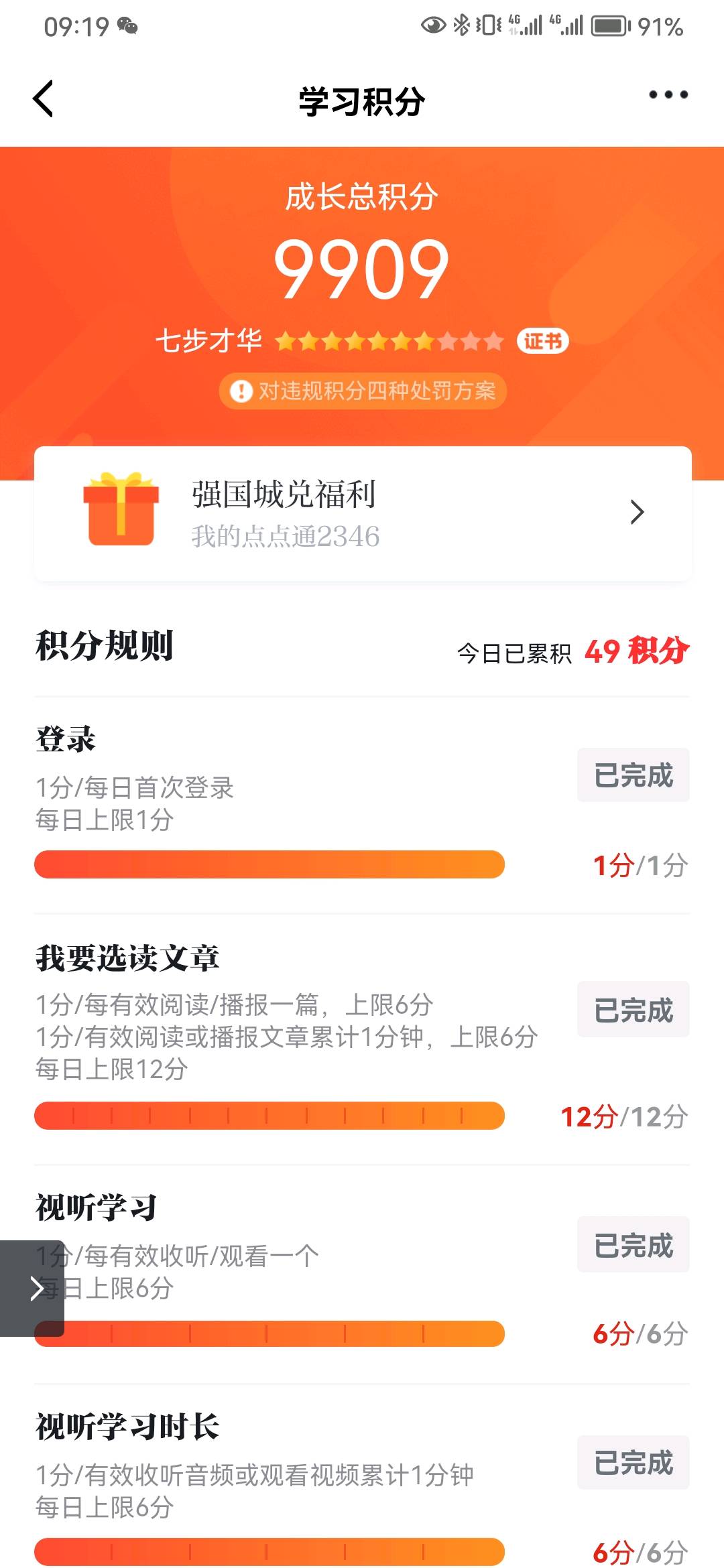The width and height of the screenshot is (724, 1568).
Task: Expand the floating side arrow panel
Action: coord(32,1288)
